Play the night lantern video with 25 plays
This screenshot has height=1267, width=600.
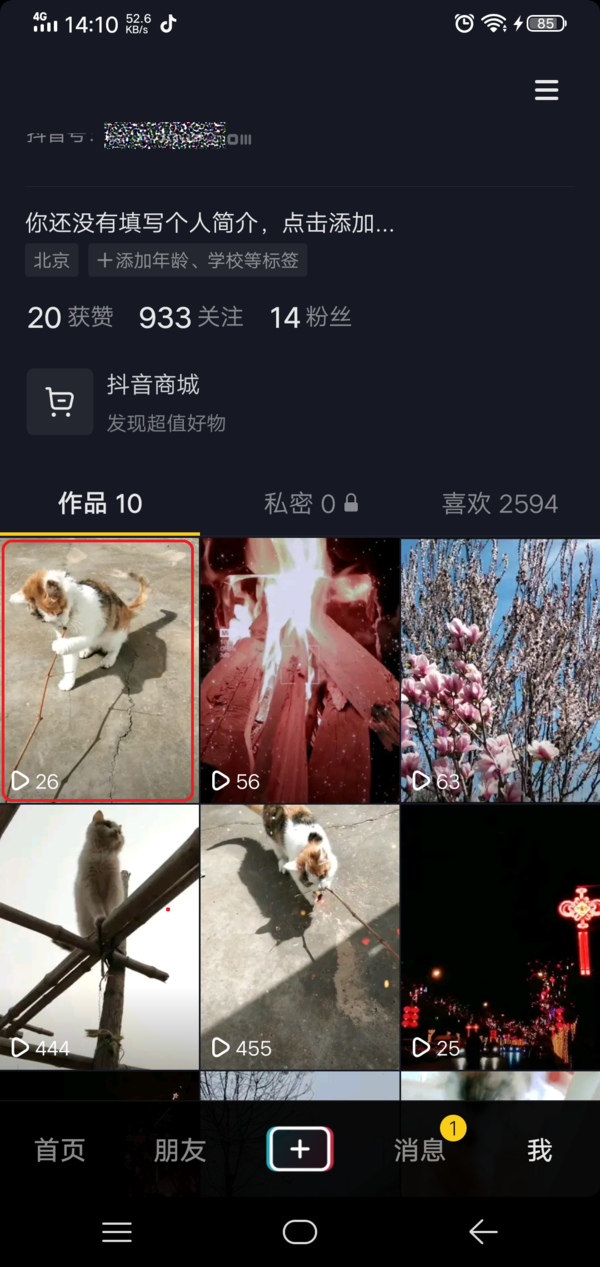click(x=500, y=937)
